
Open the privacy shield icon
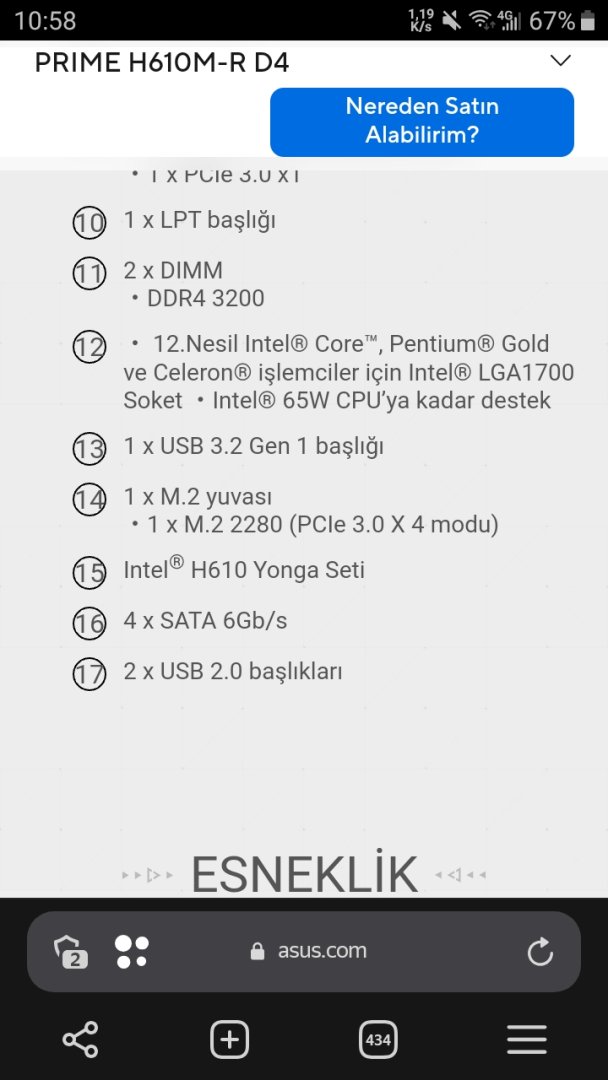point(71,952)
